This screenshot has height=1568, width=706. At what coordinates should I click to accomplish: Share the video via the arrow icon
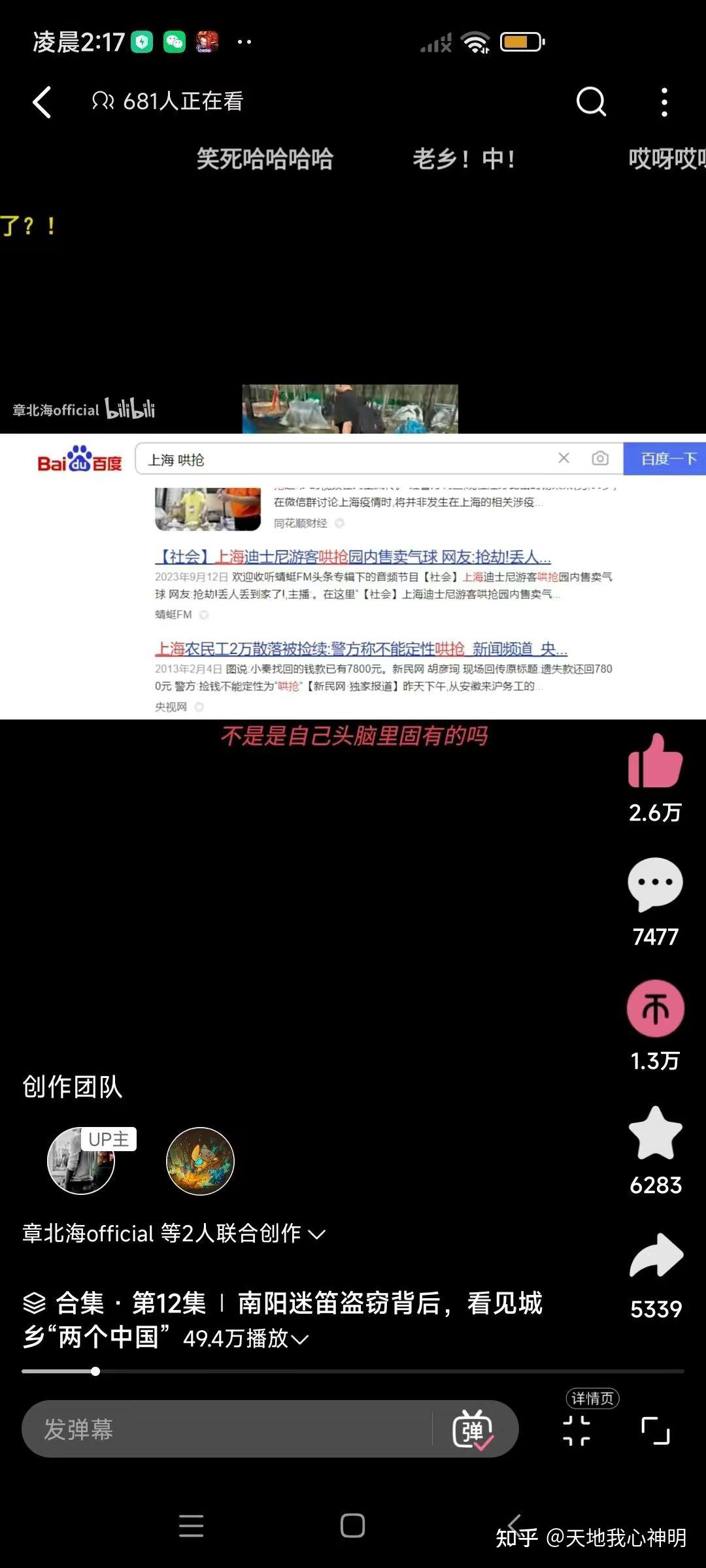coord(656,1256)
